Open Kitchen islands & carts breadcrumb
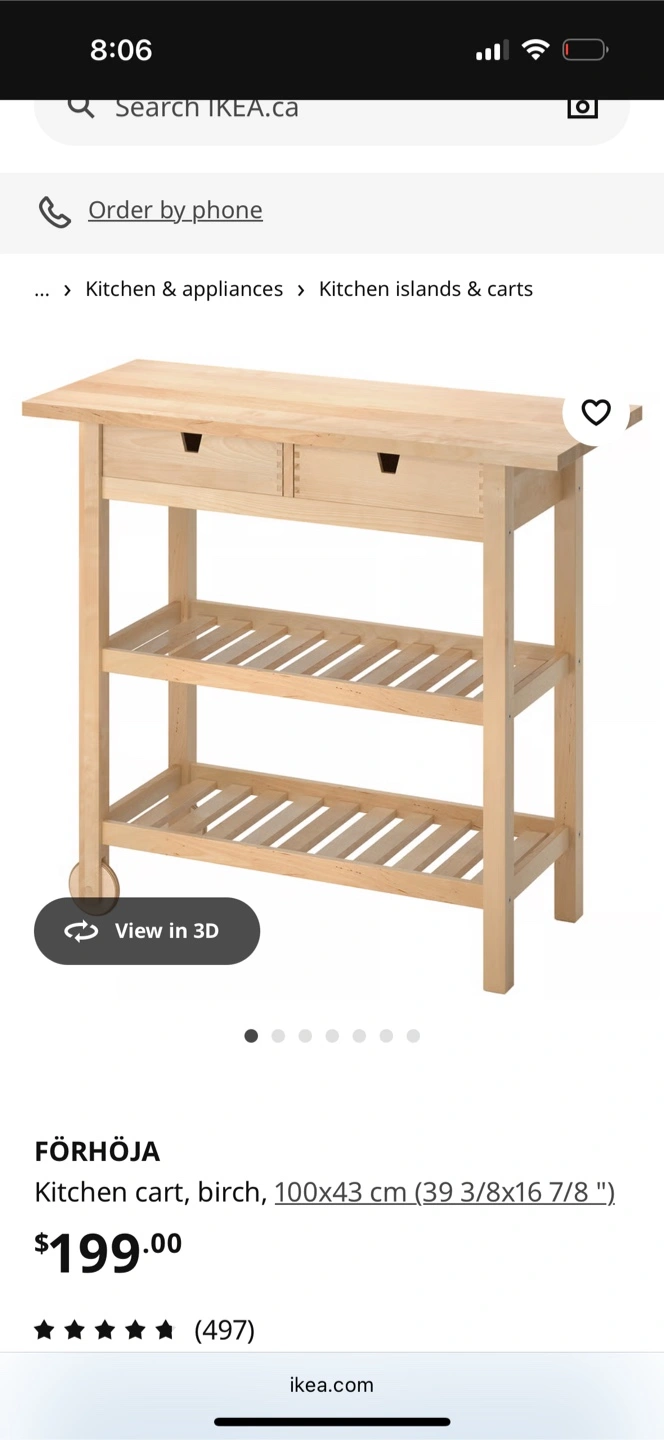664x1440 pixels. click(x=425, y=289)
